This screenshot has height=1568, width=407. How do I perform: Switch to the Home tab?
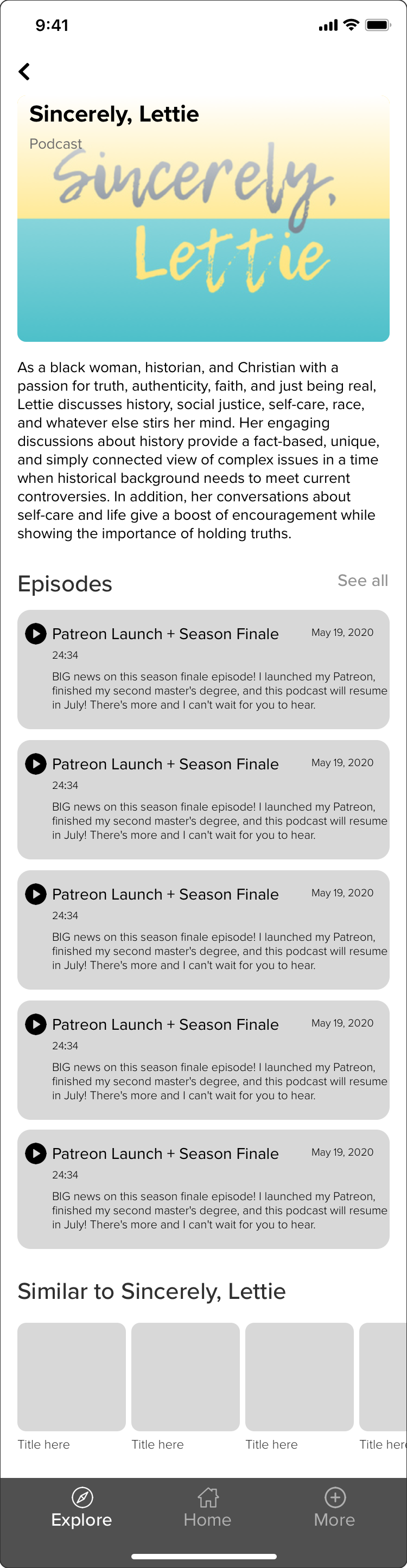click(207, 1507)
